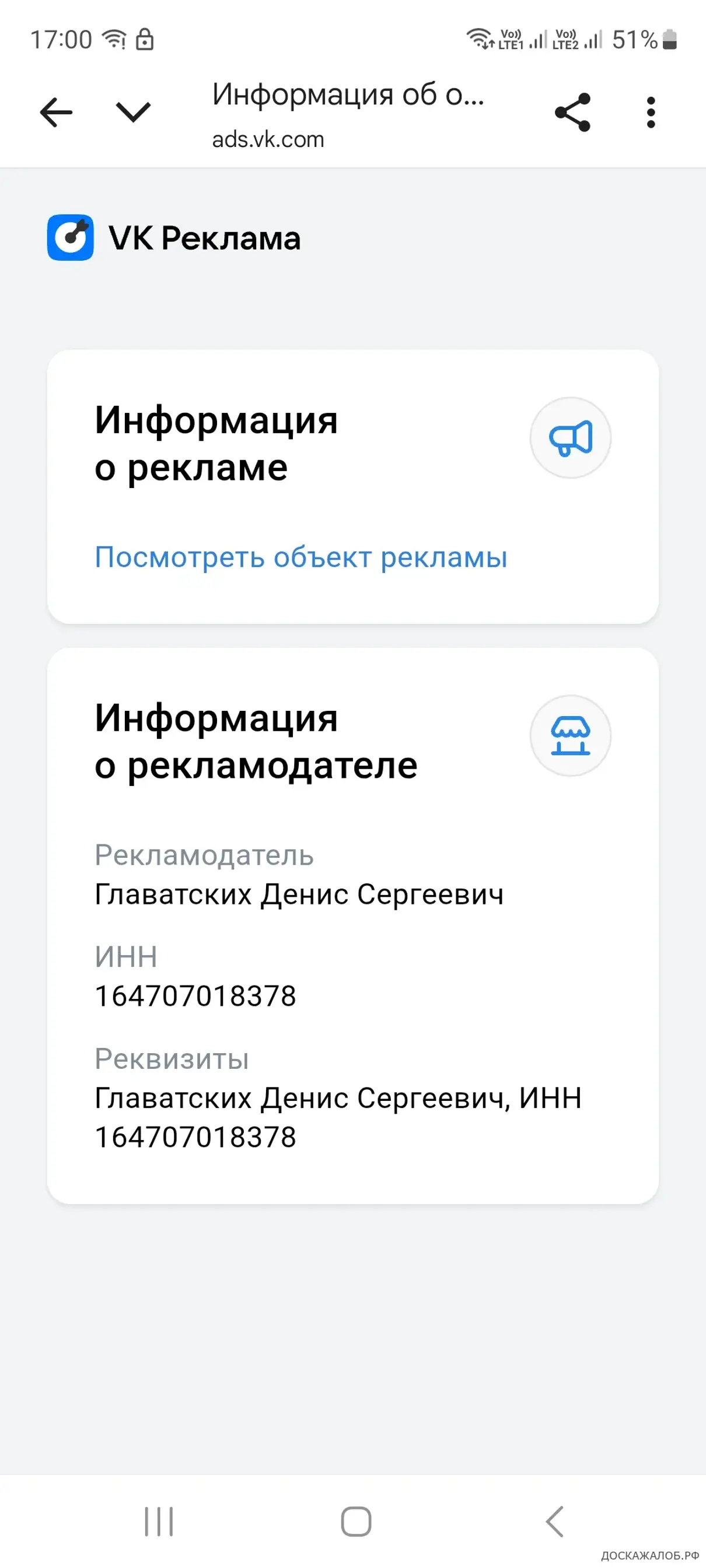Go back using the top-left arrow

(56, 113)
